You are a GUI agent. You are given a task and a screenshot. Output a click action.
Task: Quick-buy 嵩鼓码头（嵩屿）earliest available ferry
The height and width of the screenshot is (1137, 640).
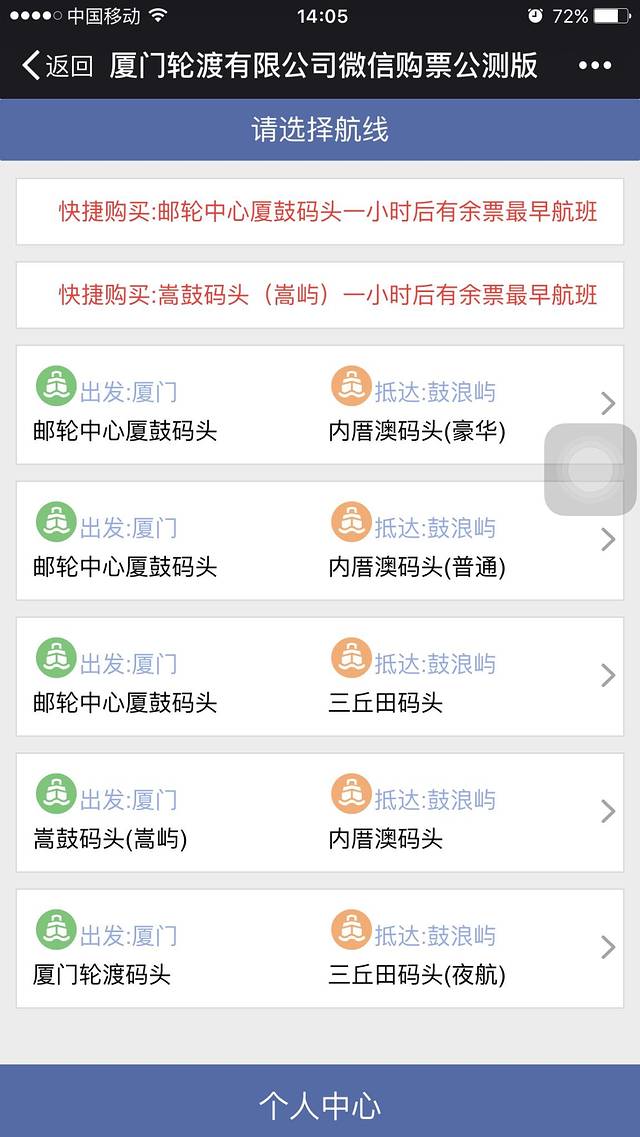pyautogui.click(x=320, y=294)
